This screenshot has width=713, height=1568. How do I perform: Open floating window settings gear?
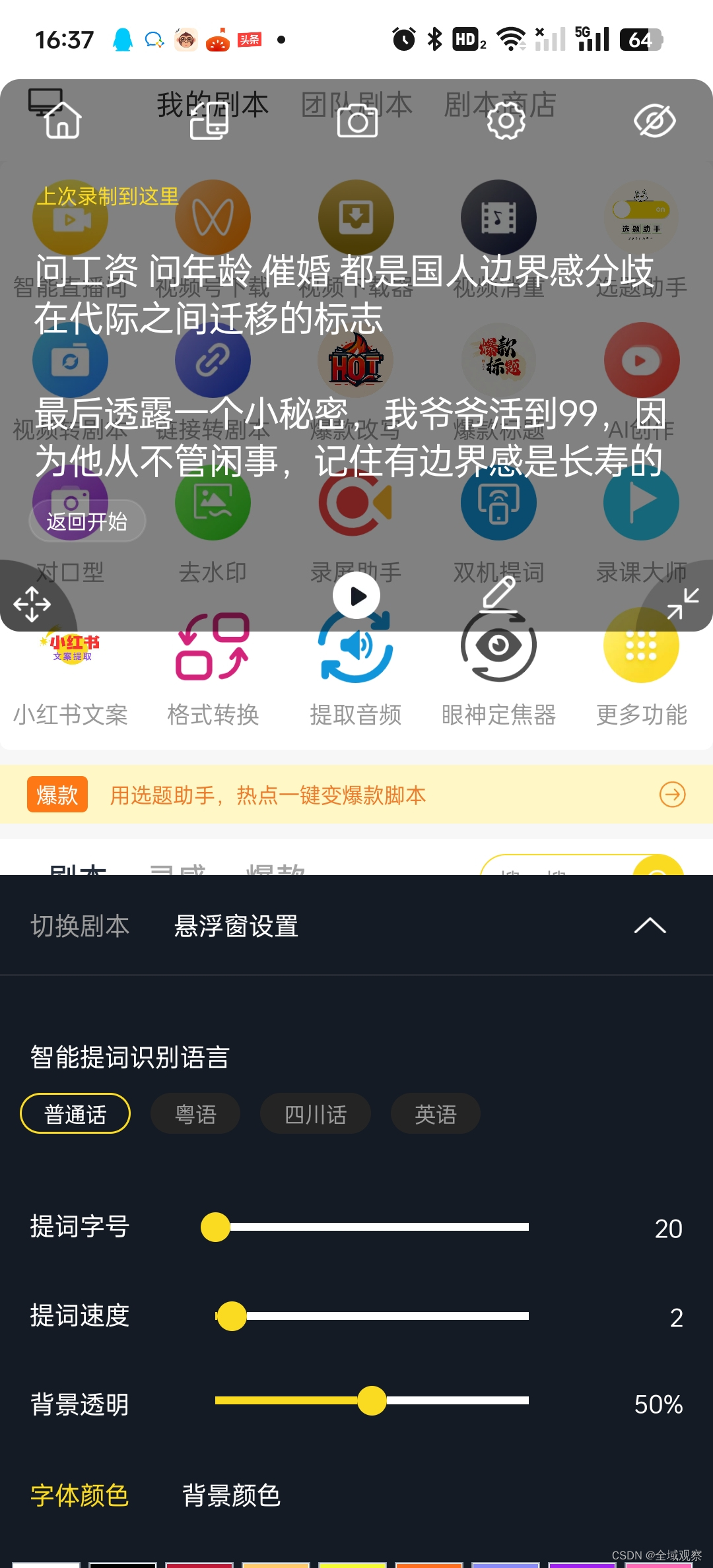tap(506, 121)
